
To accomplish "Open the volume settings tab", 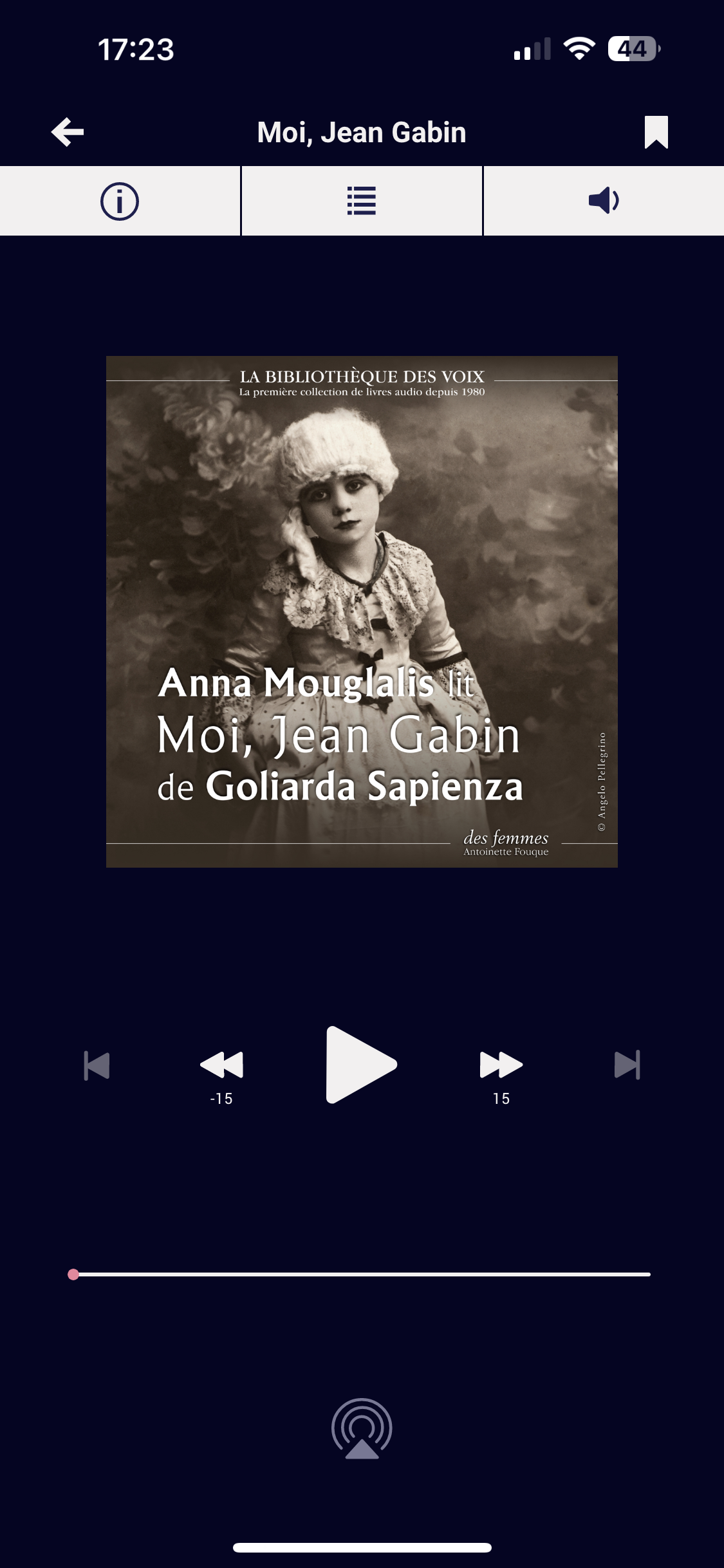I will 603,201.
